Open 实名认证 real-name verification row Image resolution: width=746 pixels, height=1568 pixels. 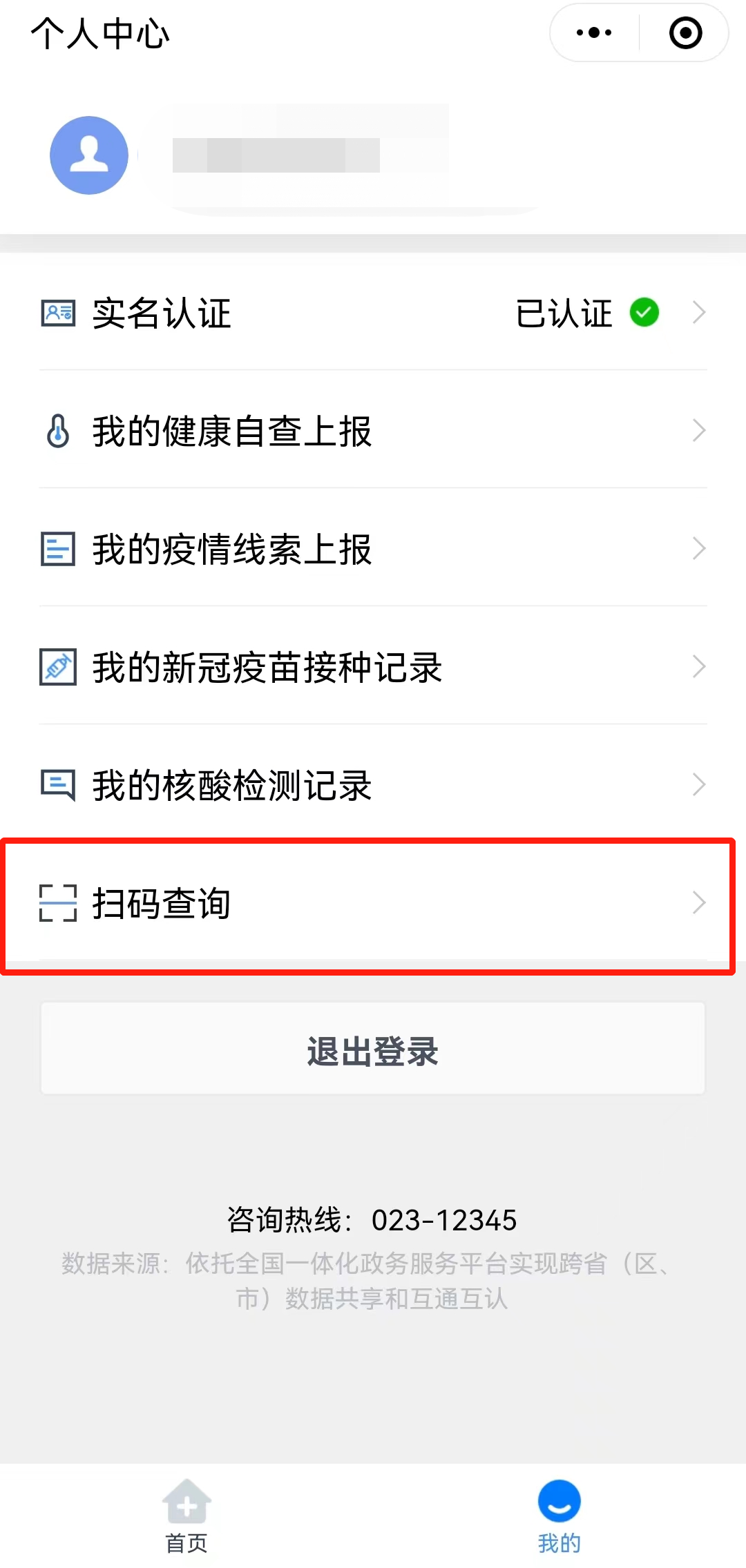click(373, 313)
